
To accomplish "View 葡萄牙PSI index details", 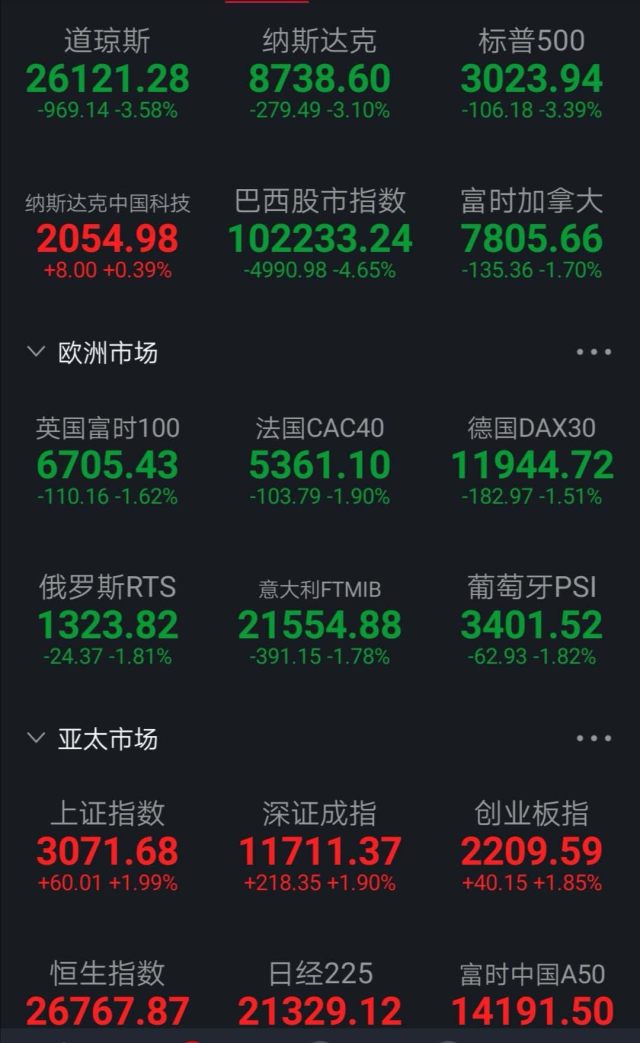I will pos(531,622).
